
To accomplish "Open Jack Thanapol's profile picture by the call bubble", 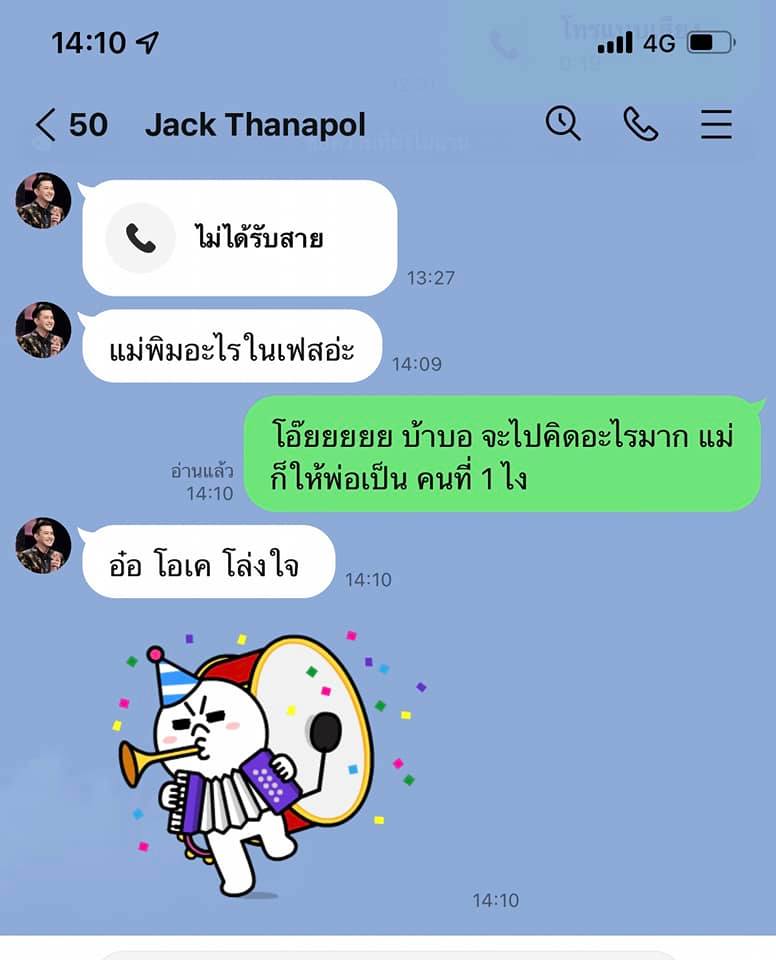I will (43, 200).
